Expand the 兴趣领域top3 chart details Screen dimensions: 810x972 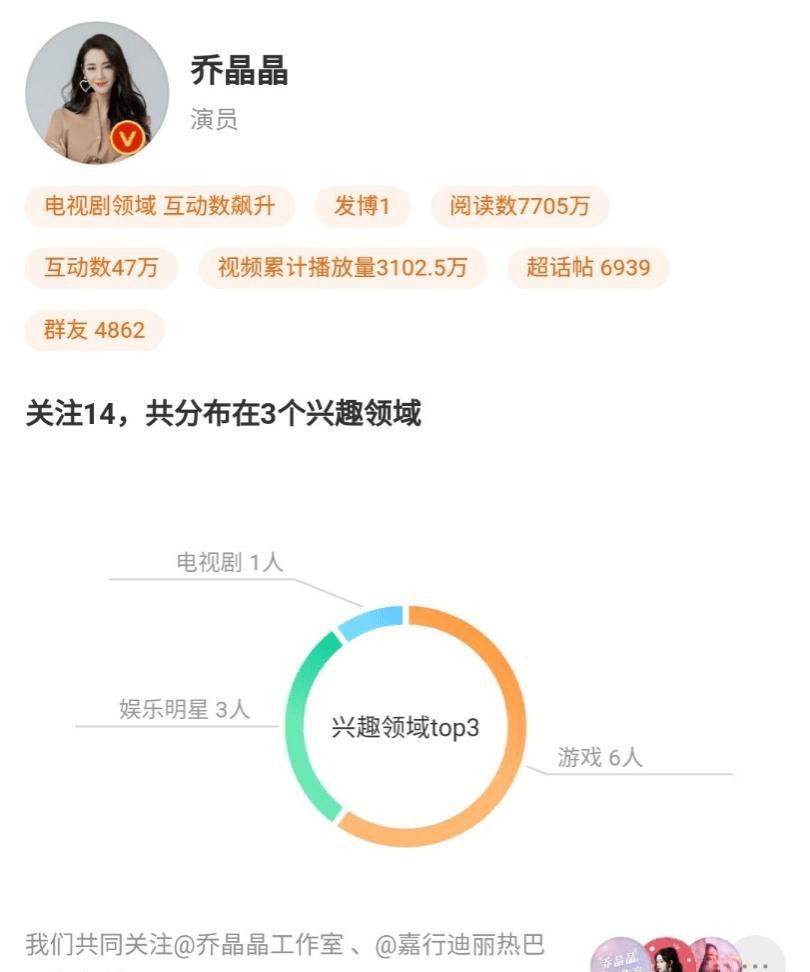[404, 729]
